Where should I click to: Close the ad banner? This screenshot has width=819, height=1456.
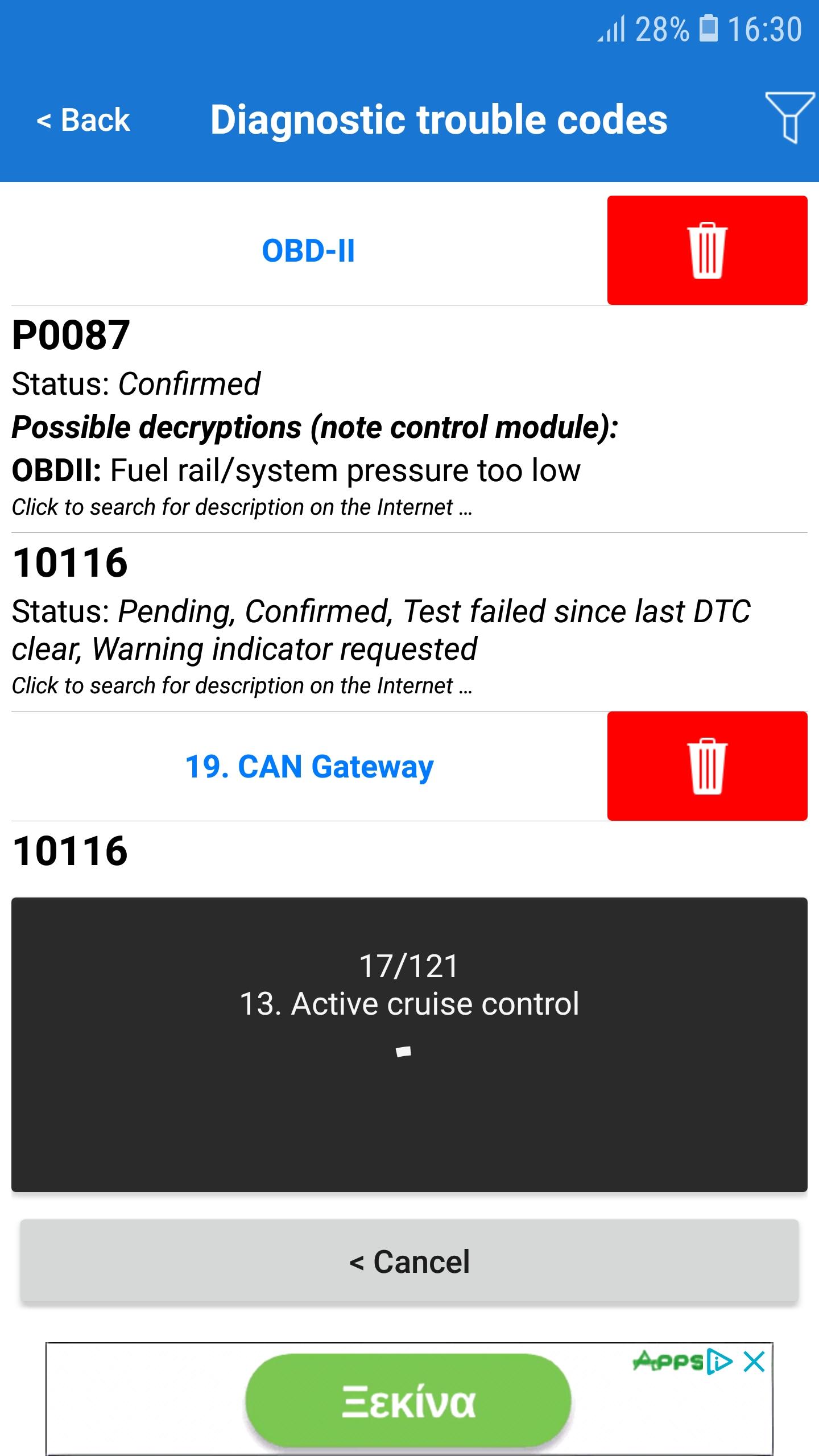tap(754, 1362)
